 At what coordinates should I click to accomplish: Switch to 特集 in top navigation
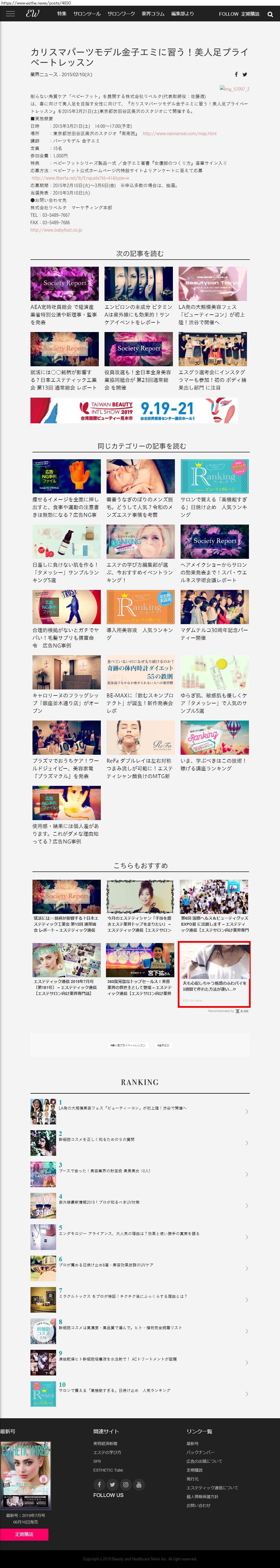[62, 13]
